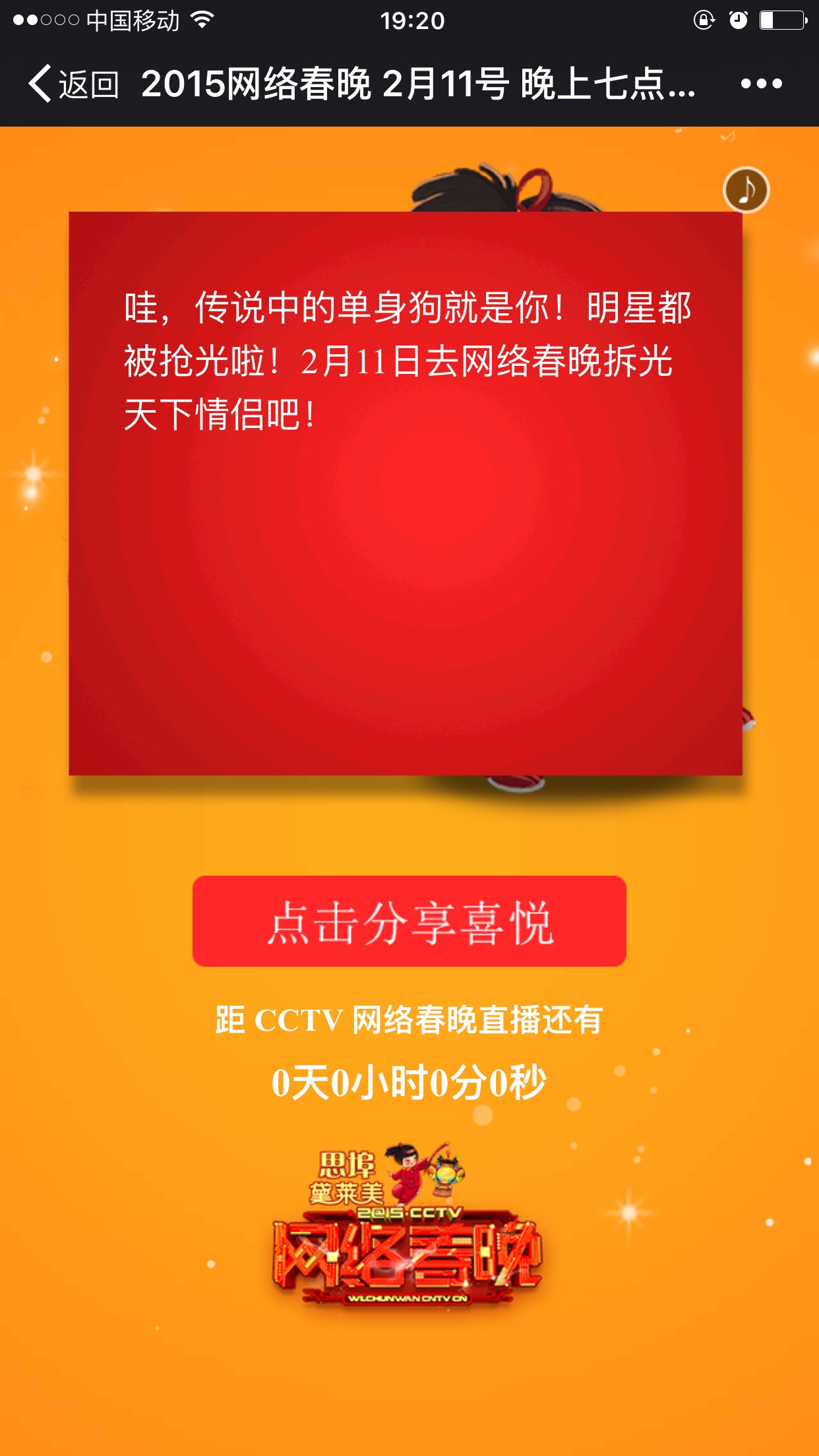Open the three-dot overflow menu
This screenshot has width=819, height=1456.
[761, 84]
